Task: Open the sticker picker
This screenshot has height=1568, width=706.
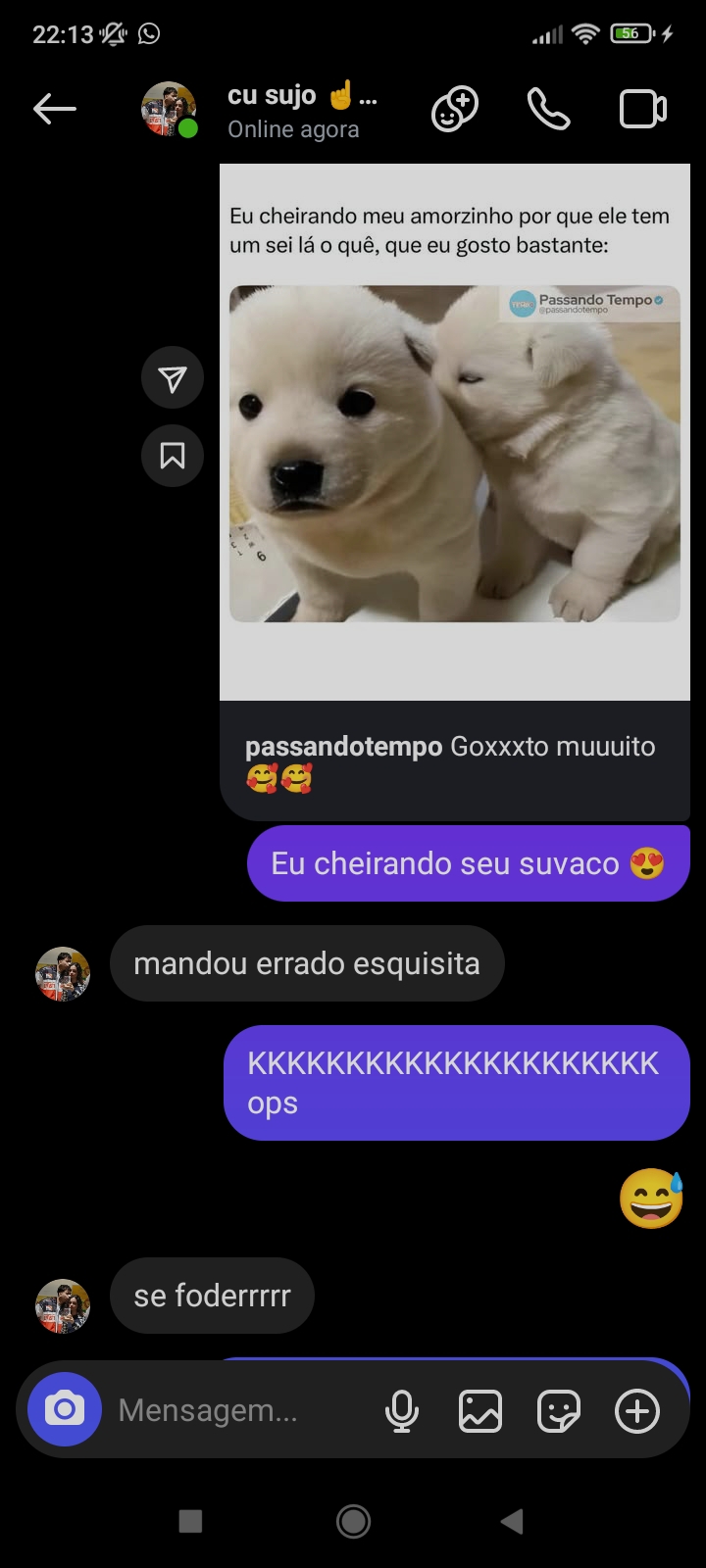Action: pos(559,1411)
